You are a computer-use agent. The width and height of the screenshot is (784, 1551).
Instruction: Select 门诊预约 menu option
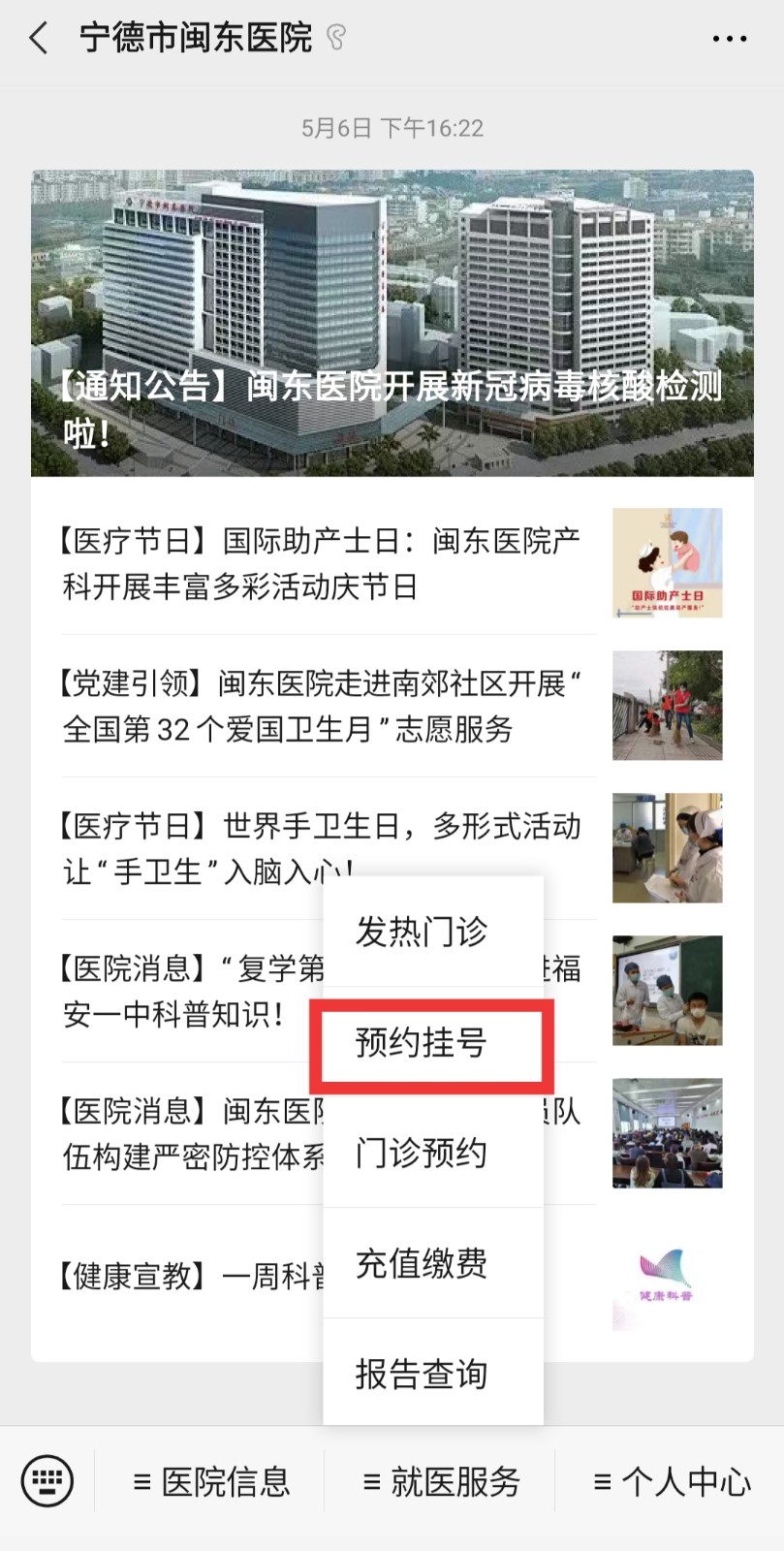[x=422, y=1154]
